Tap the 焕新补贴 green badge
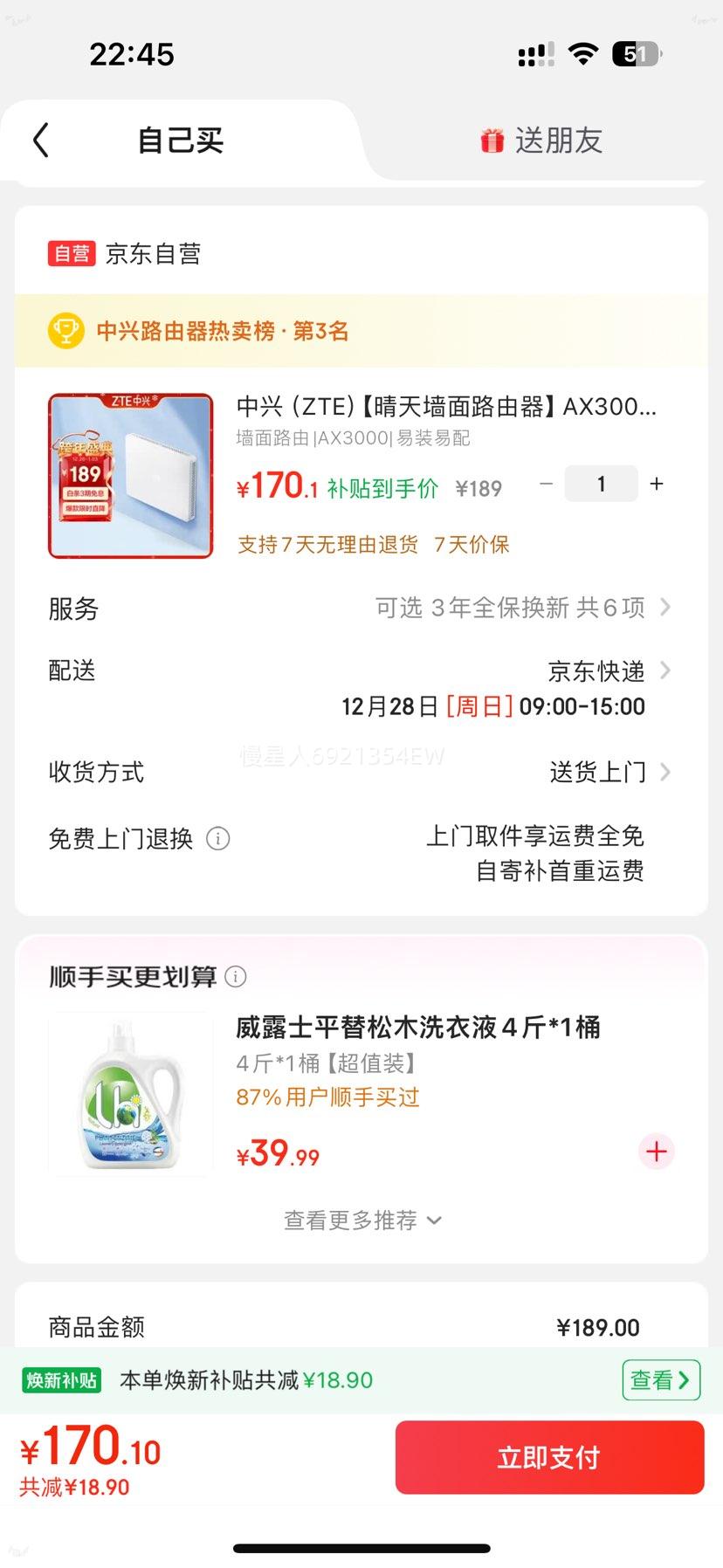Screen dimensions: 723x1568 [x=60, y=1379]
